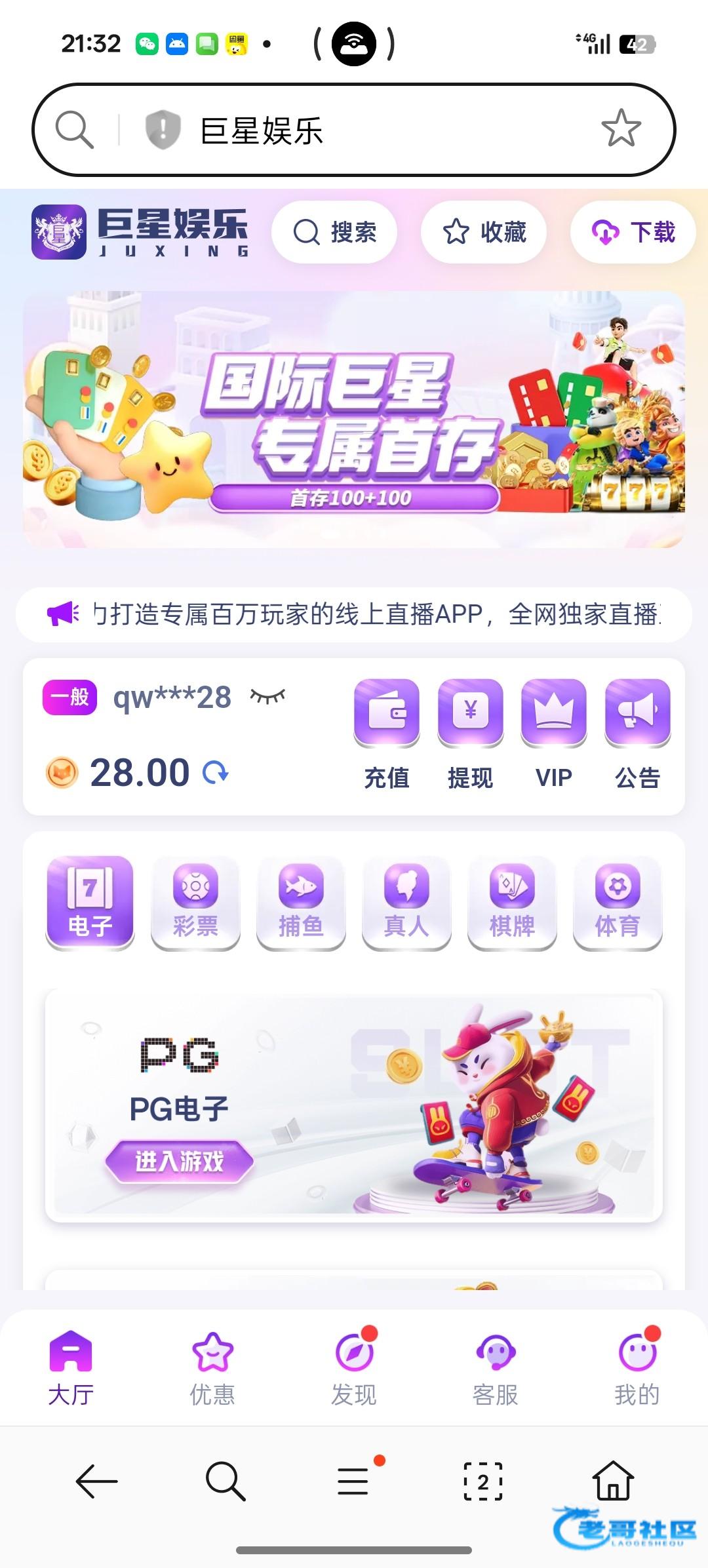The height and width of the screenshot is (1568, 708).
Task: Open 公告 announcements
Action: pyautogui.click(x=637, y=734)
